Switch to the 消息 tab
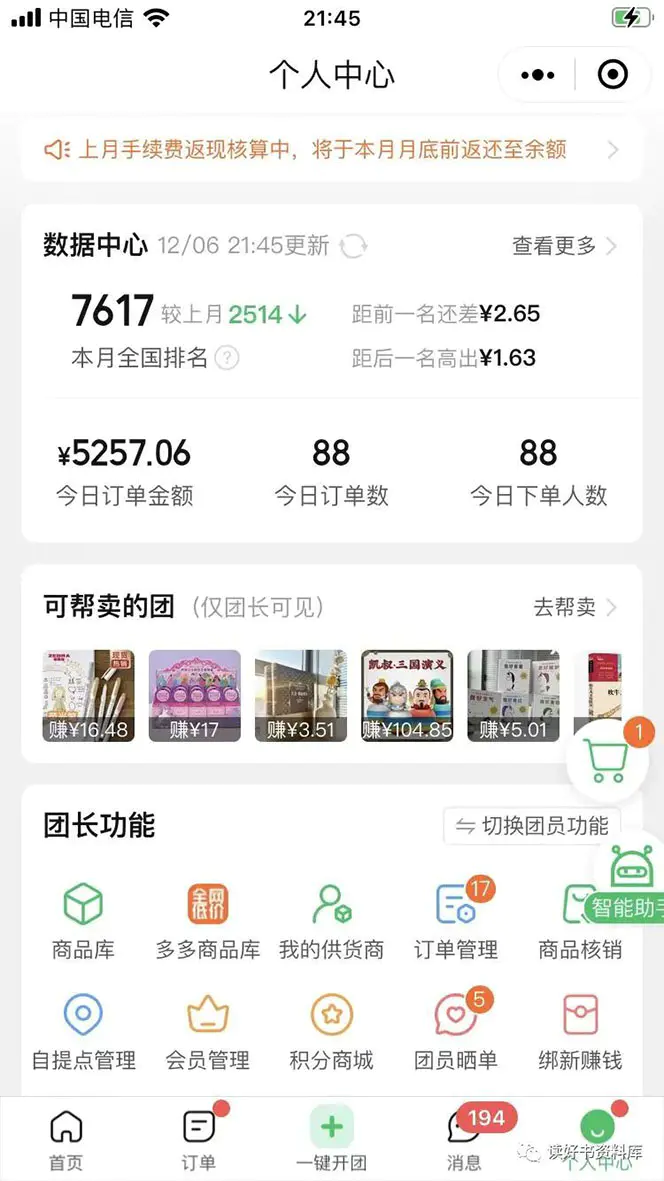664x1181 pixels. tap(465, 1140)
